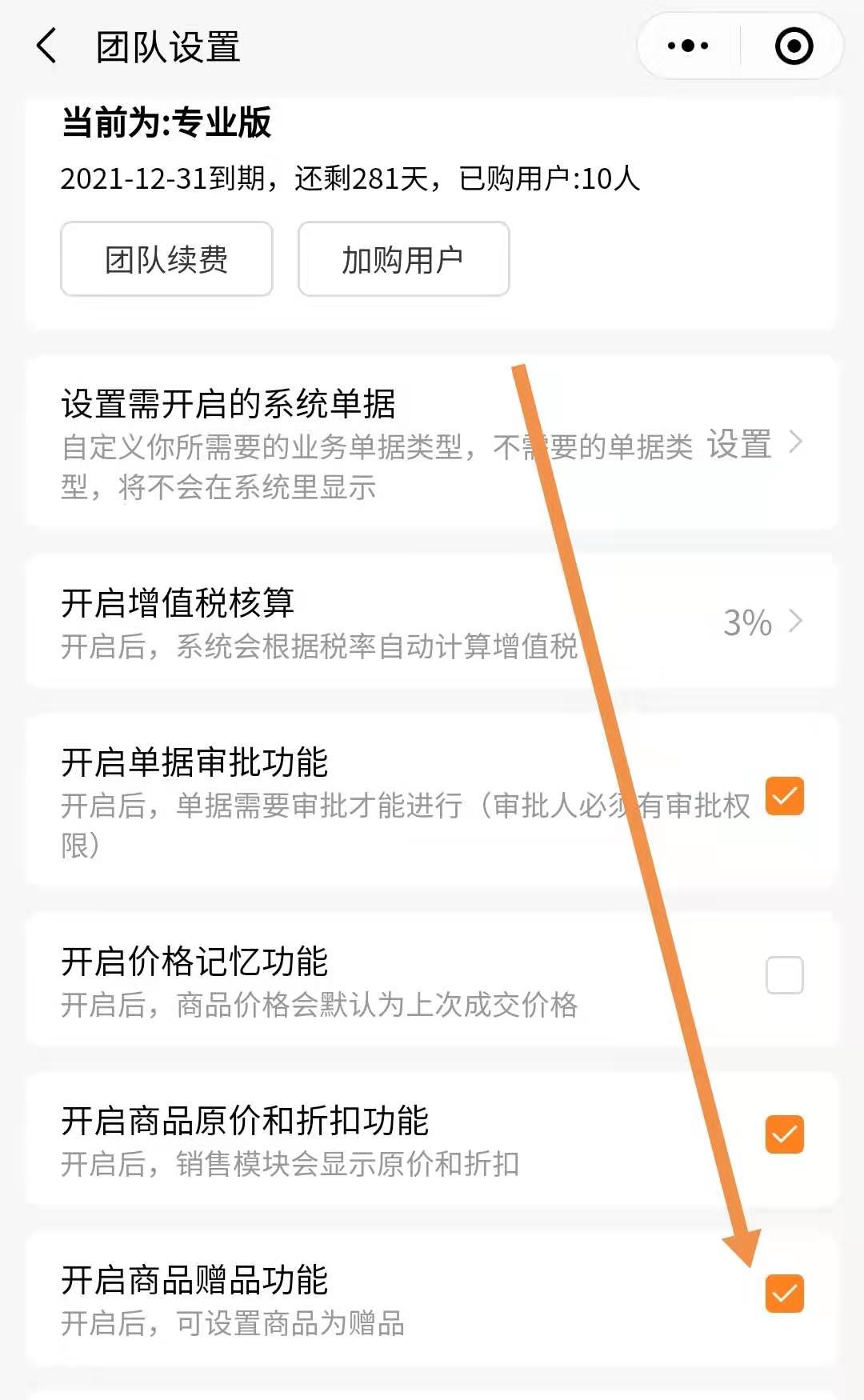The image size is (864, 1400).
Task: Open 开启增值税核算 3% setting
Action: (762, 622)
